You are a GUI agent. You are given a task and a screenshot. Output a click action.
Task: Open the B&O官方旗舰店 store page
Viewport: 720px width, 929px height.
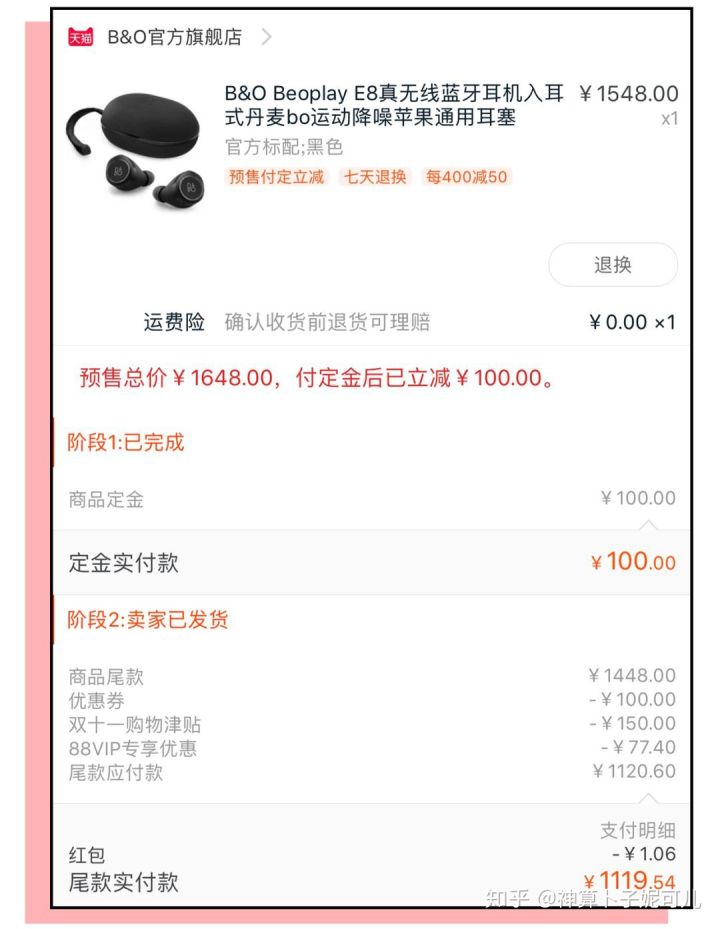click(x=172, y=36)
